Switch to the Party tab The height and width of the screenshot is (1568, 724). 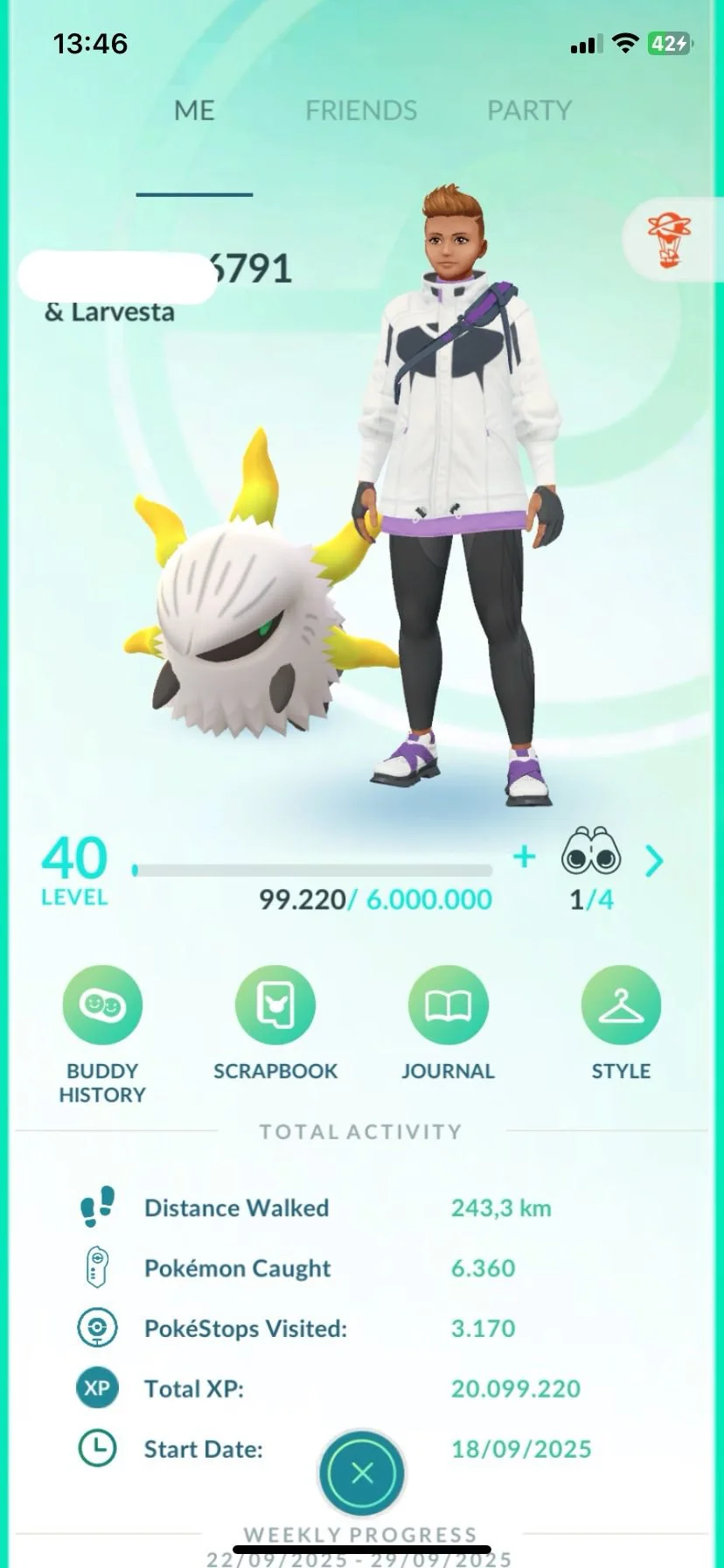click(529, 111)
